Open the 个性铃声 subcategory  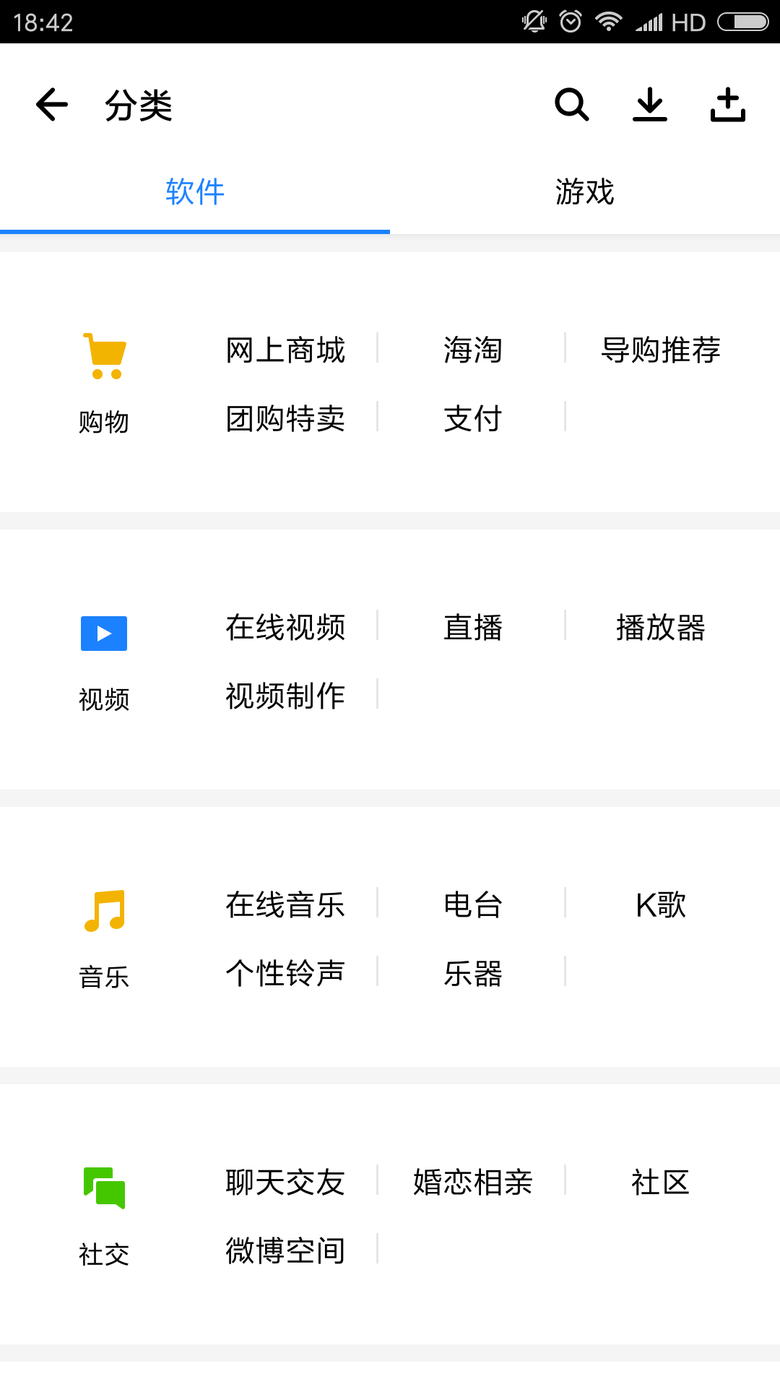pyautogui.click(x=286, y=973)
